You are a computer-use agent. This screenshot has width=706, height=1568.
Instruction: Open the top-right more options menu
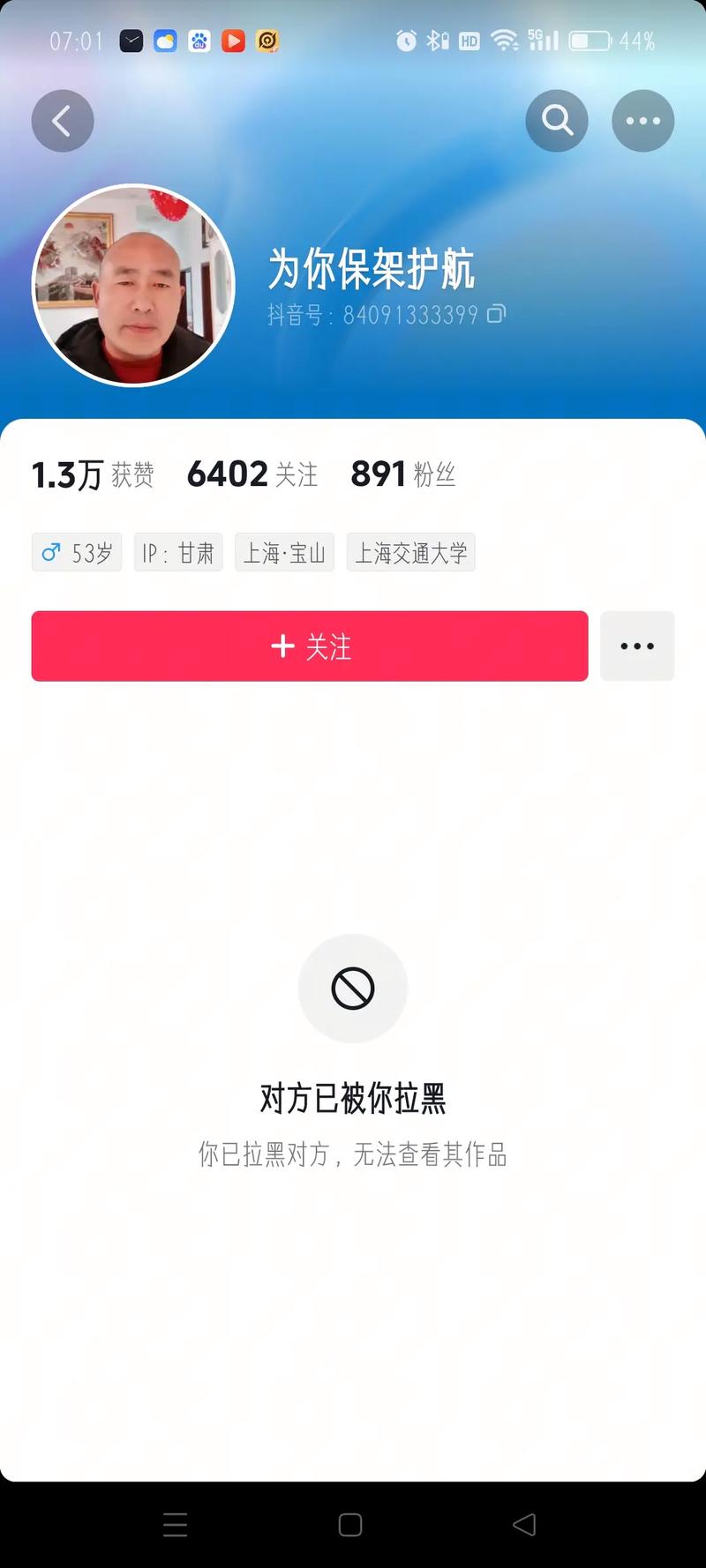point(642,121)
